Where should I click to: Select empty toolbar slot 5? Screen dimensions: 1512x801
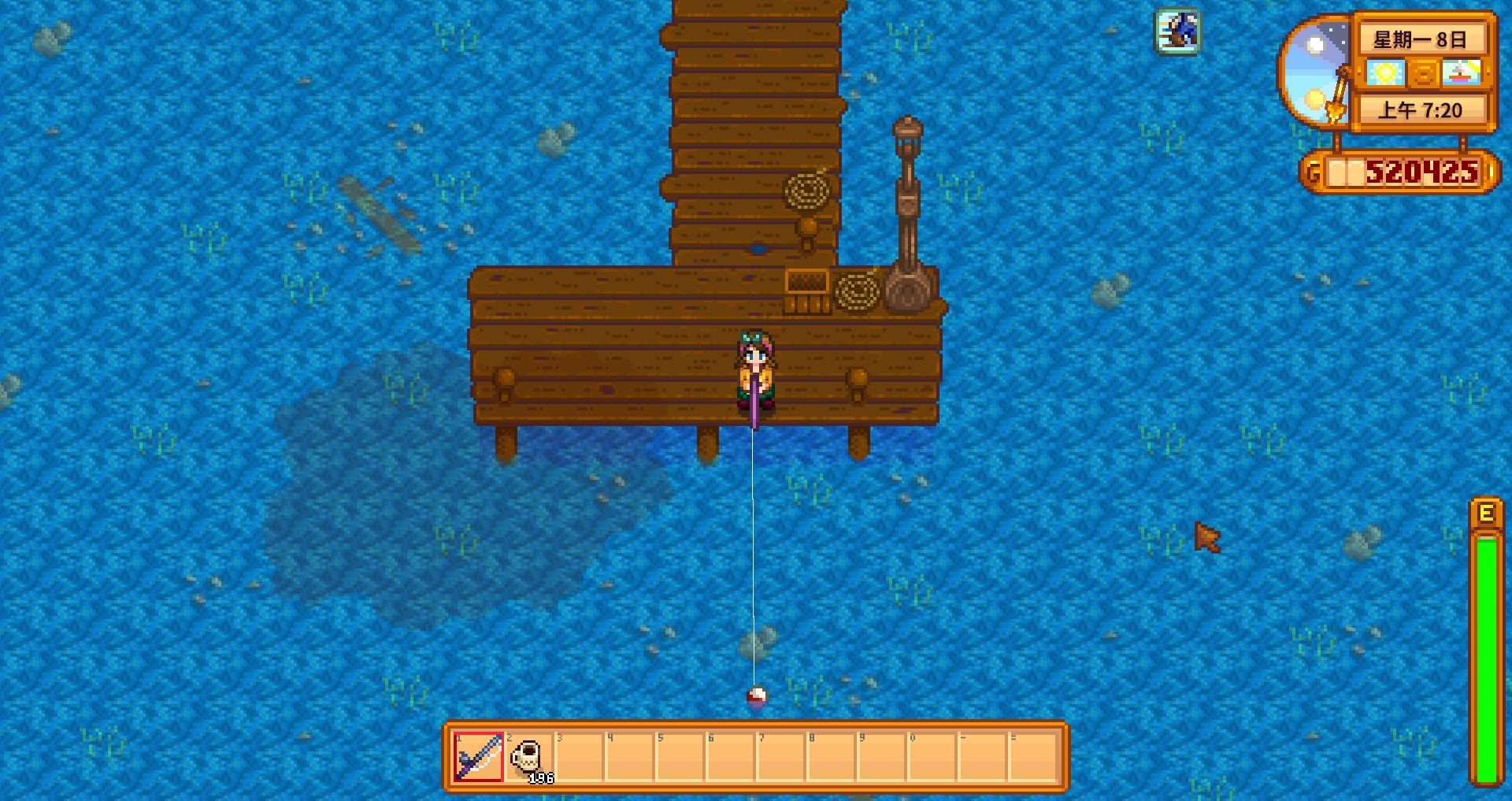point(680,757)
